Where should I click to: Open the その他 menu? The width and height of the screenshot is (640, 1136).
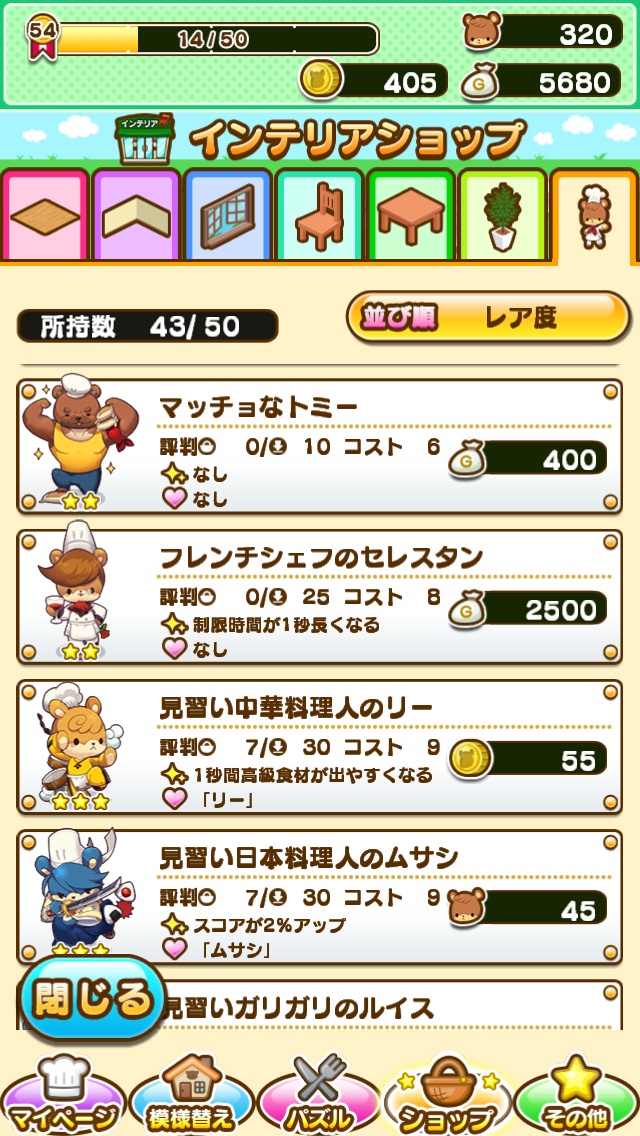coord(577,1098)
